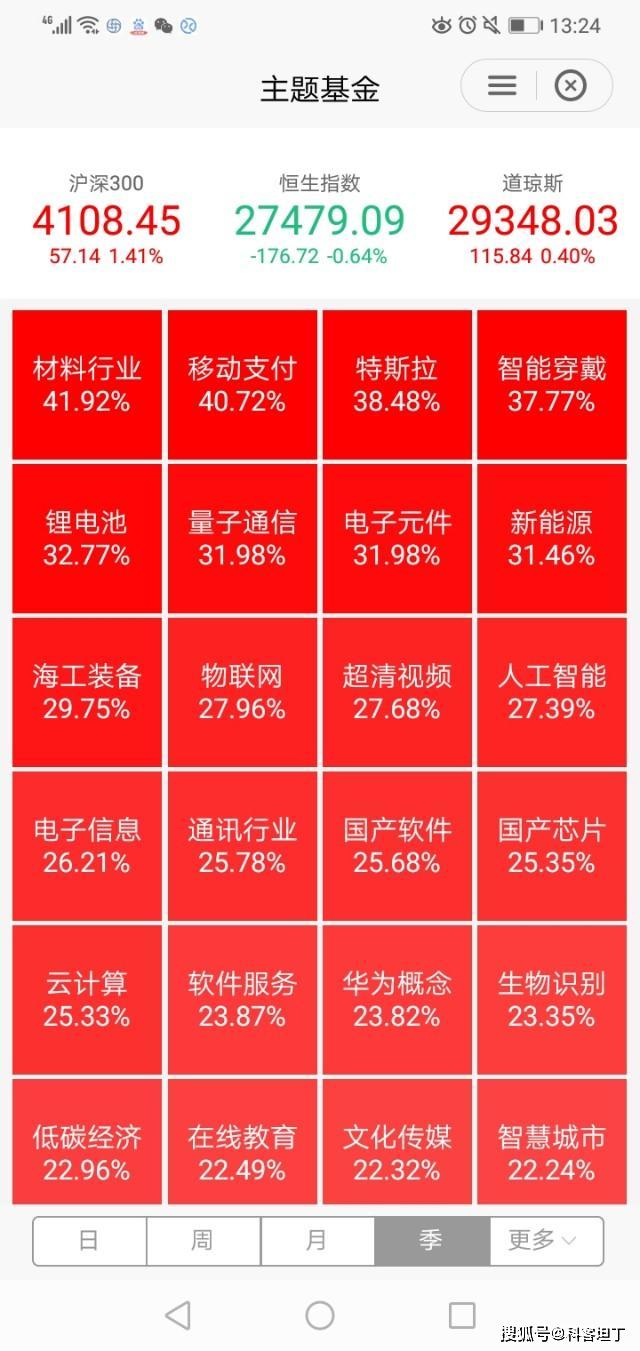Viewport: 640px width, 1351px height.
Task: Tap the 国产芯片 theme tile
Action: 552,846
